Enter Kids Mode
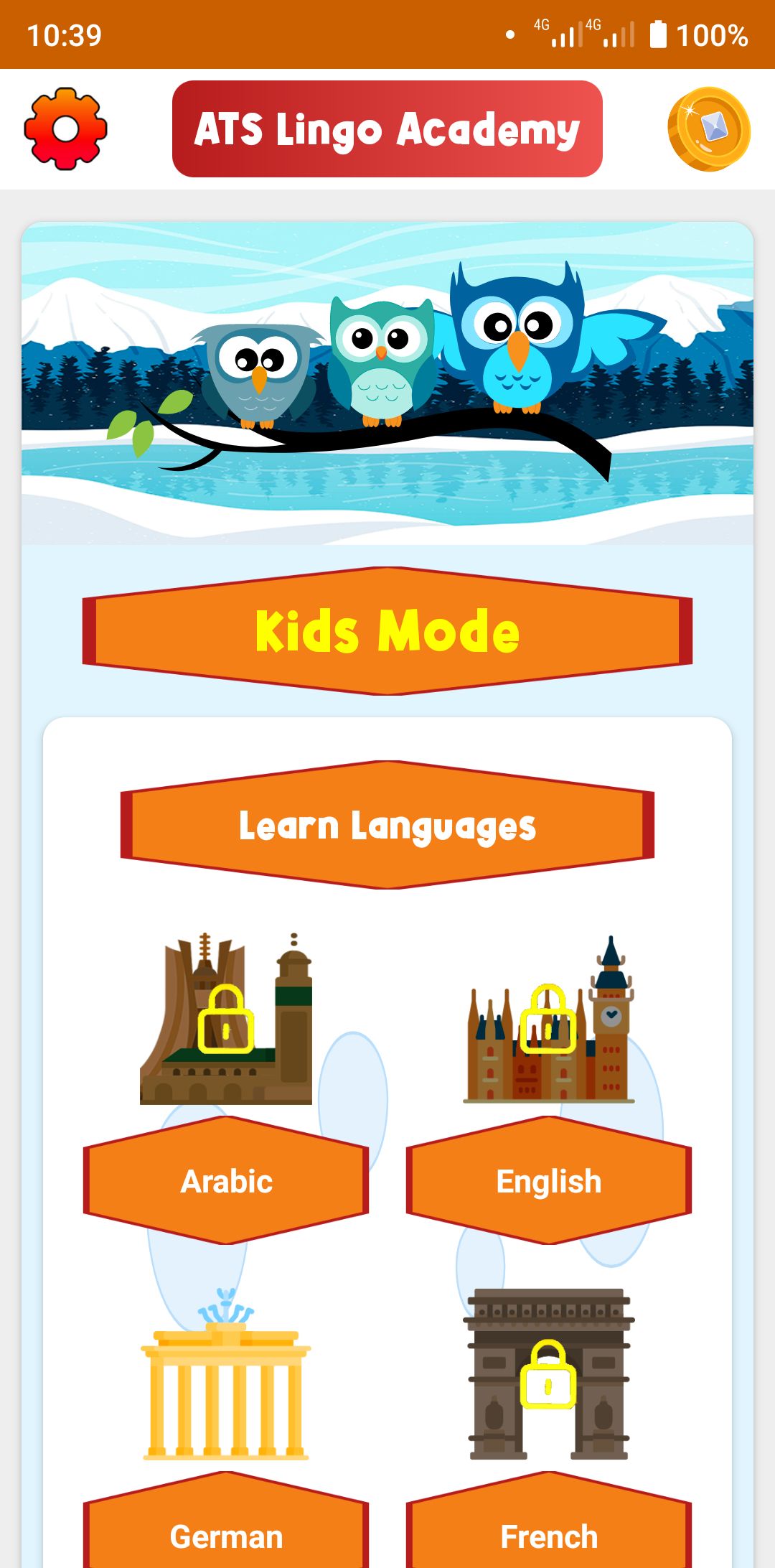Screen dimensions: 775x1568 [387, 632]
